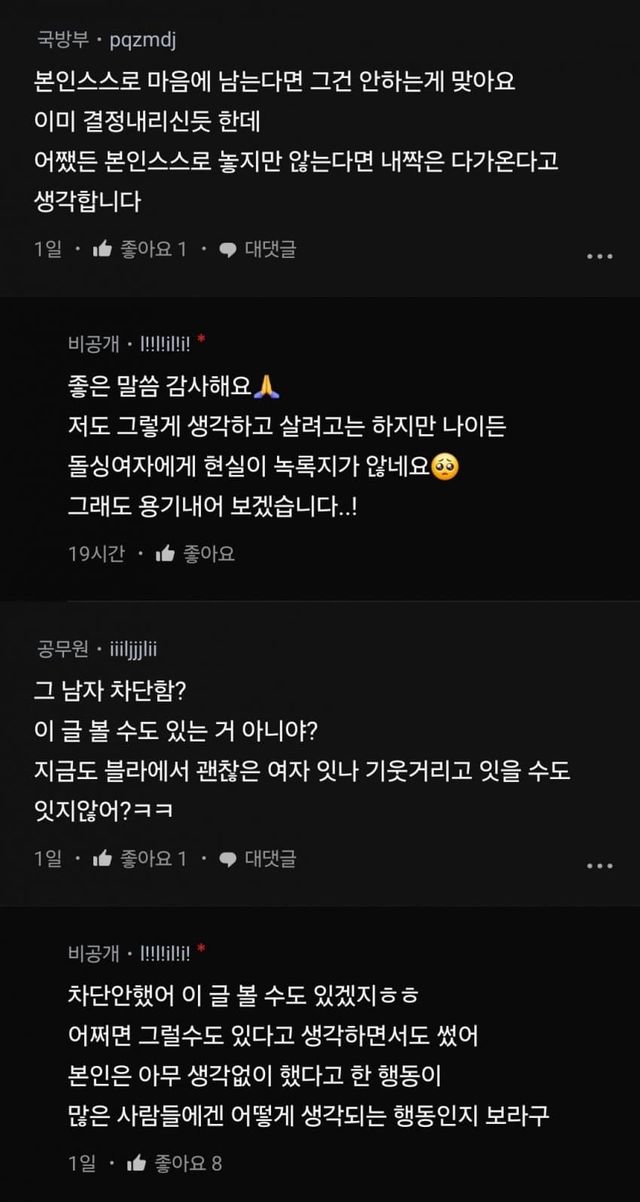Screen dimensions: 640x1202
Task: Like the reply posted 19시간 ago
Action: 195,553
